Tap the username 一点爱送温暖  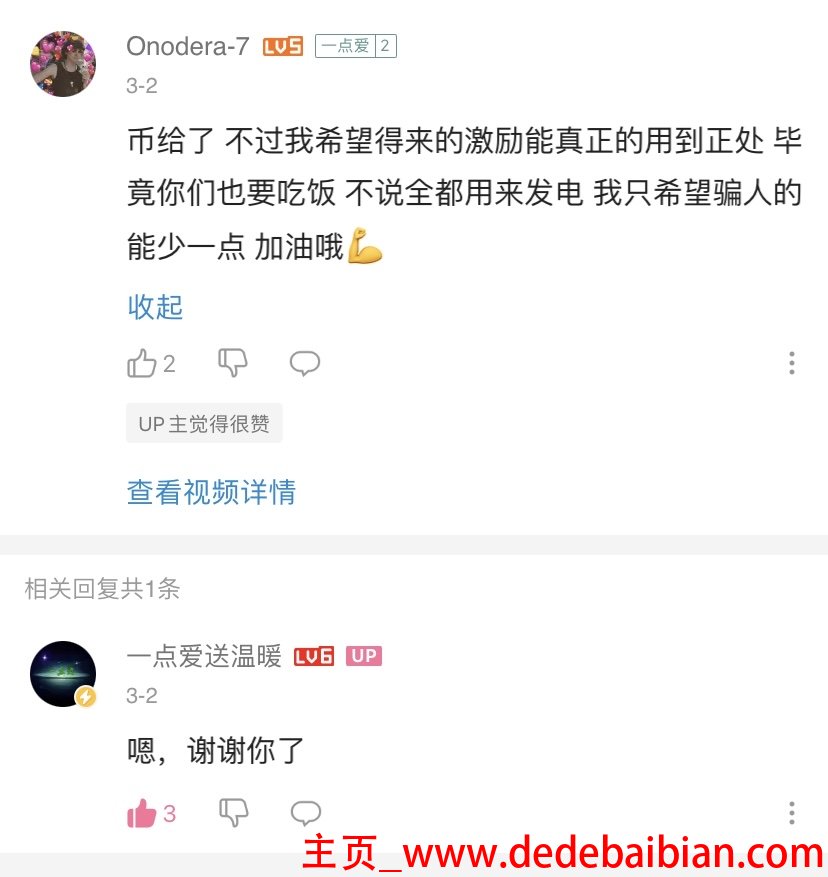click(x=204, y=656)
